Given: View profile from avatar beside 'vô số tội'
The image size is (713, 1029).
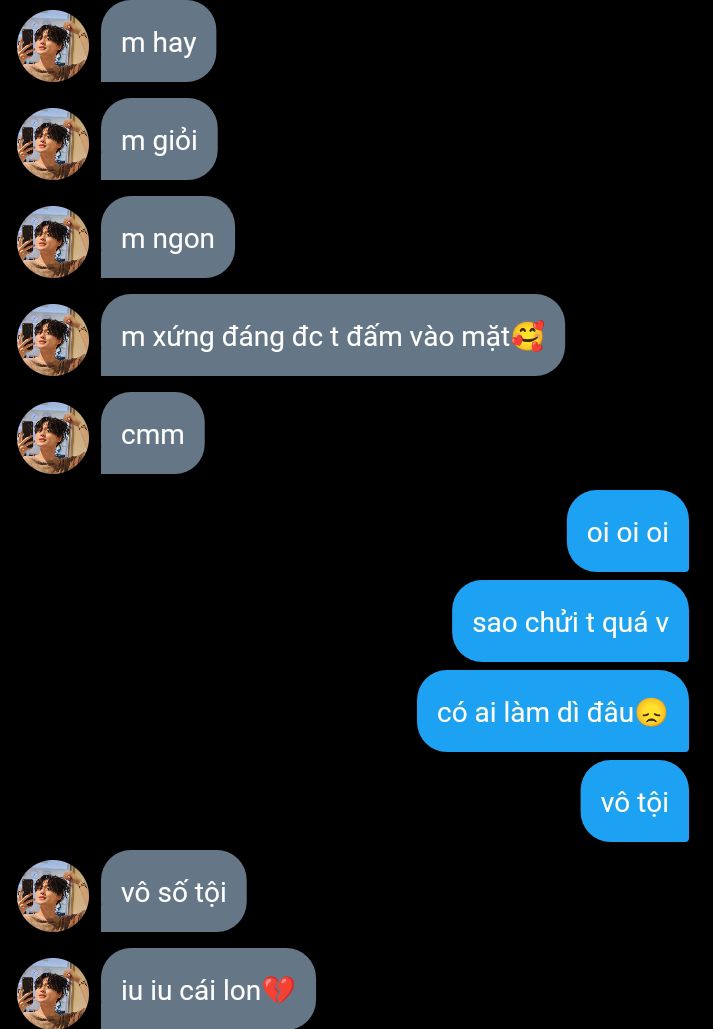Looking at the screenshot, I should point(53,895).
